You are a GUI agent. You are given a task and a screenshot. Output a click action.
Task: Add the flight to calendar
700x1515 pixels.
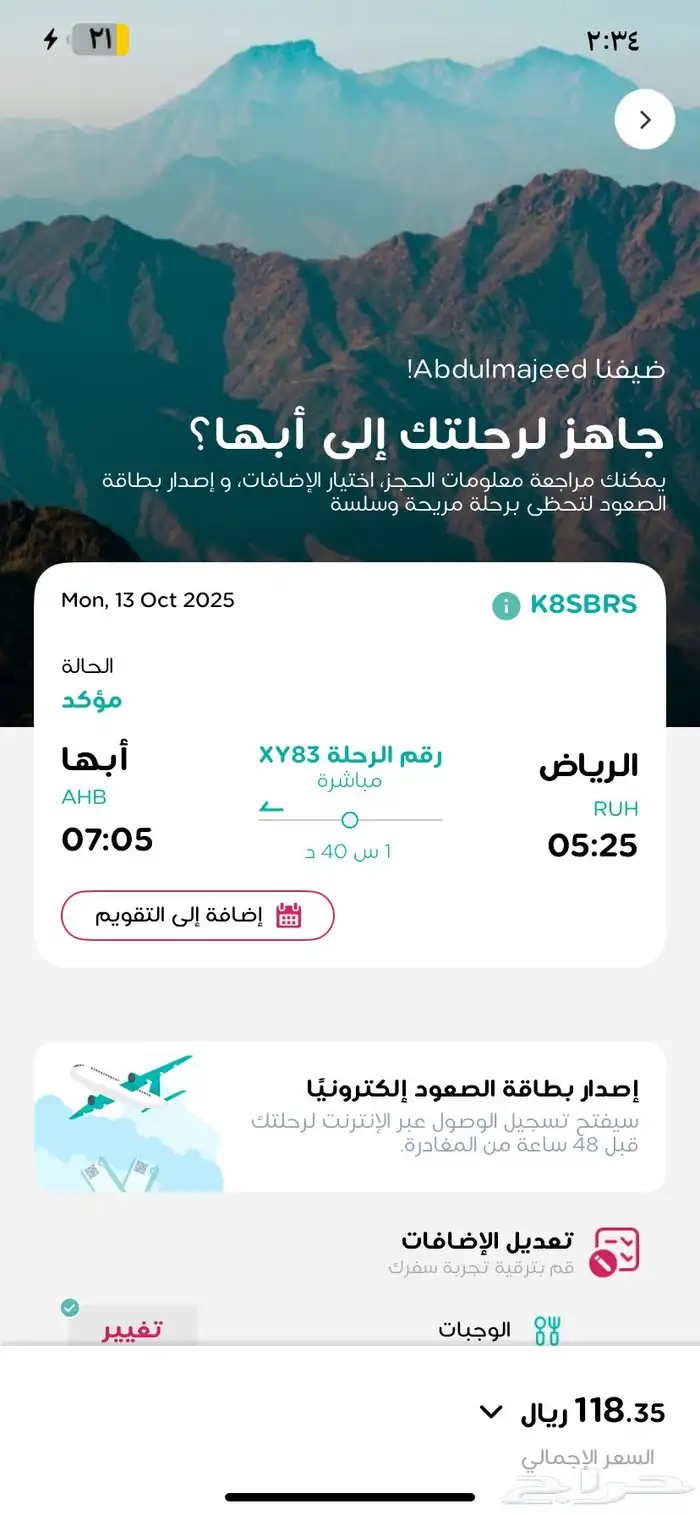[198, 915]
